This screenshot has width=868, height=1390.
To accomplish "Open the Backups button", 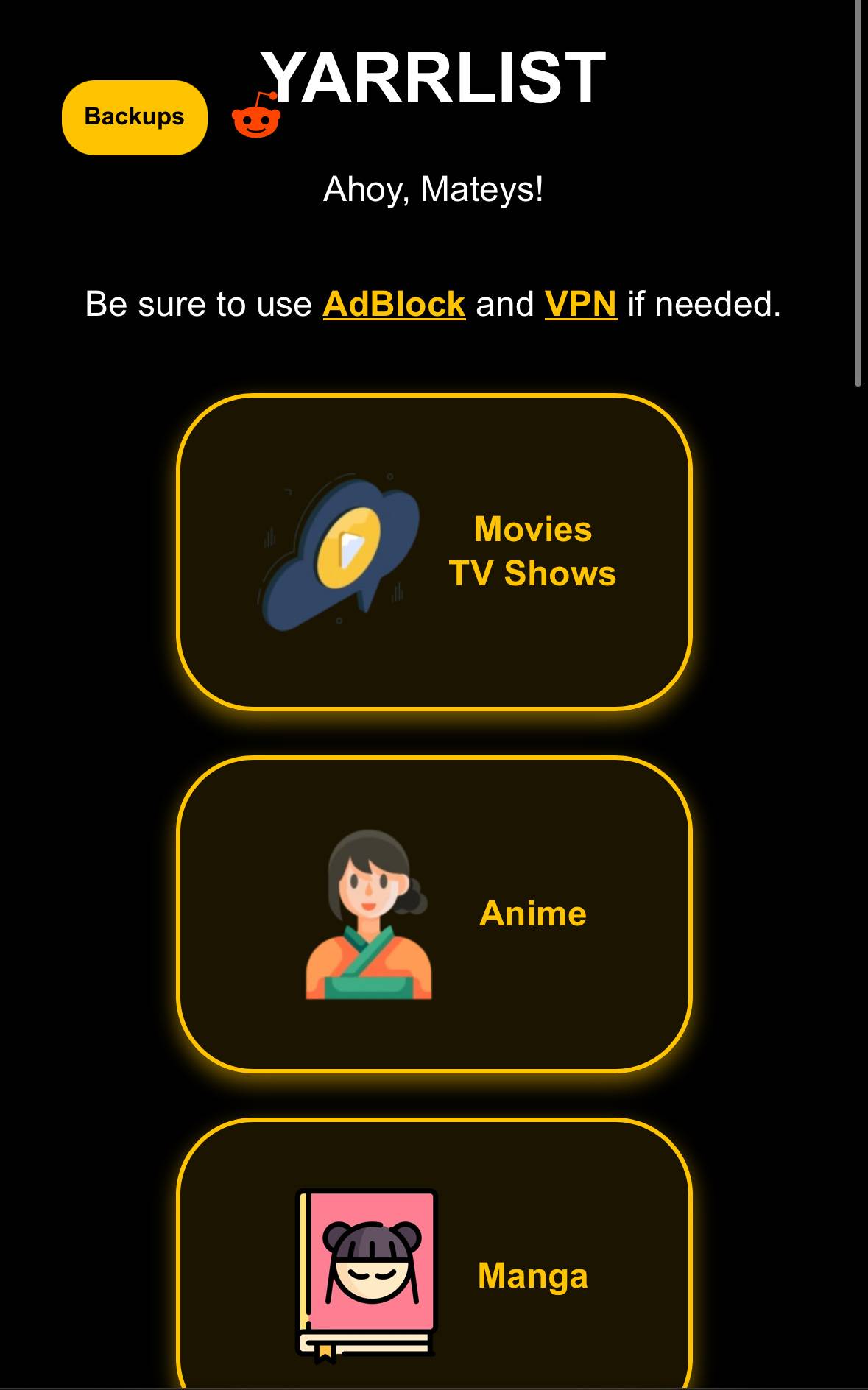I will [134, 117].
